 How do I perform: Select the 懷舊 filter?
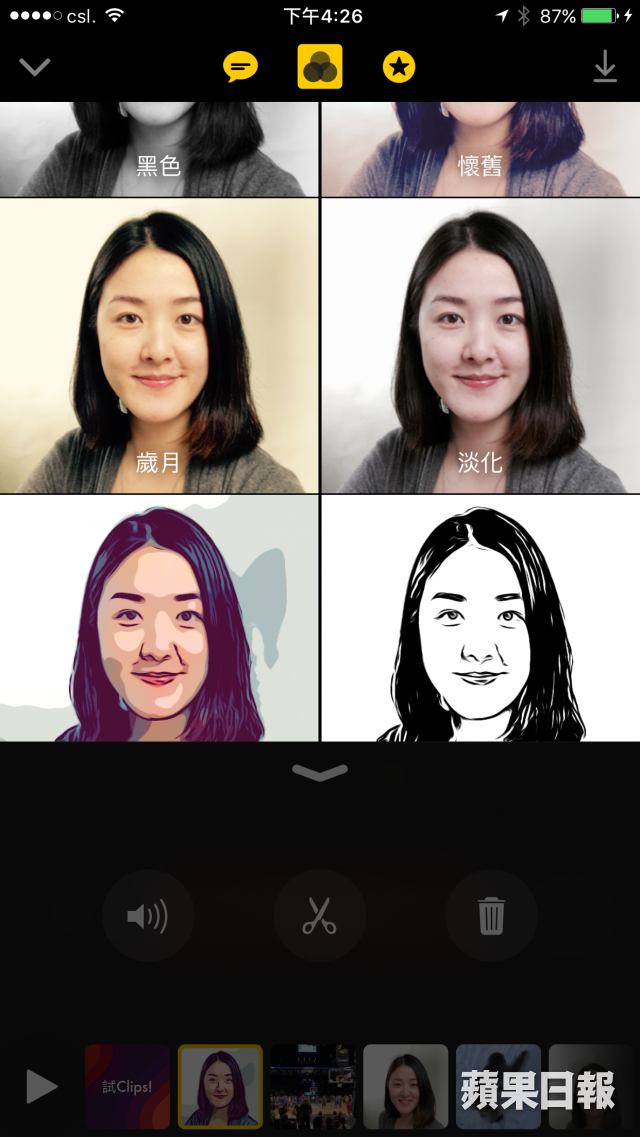pyautogui.click(x=480, y=150)
